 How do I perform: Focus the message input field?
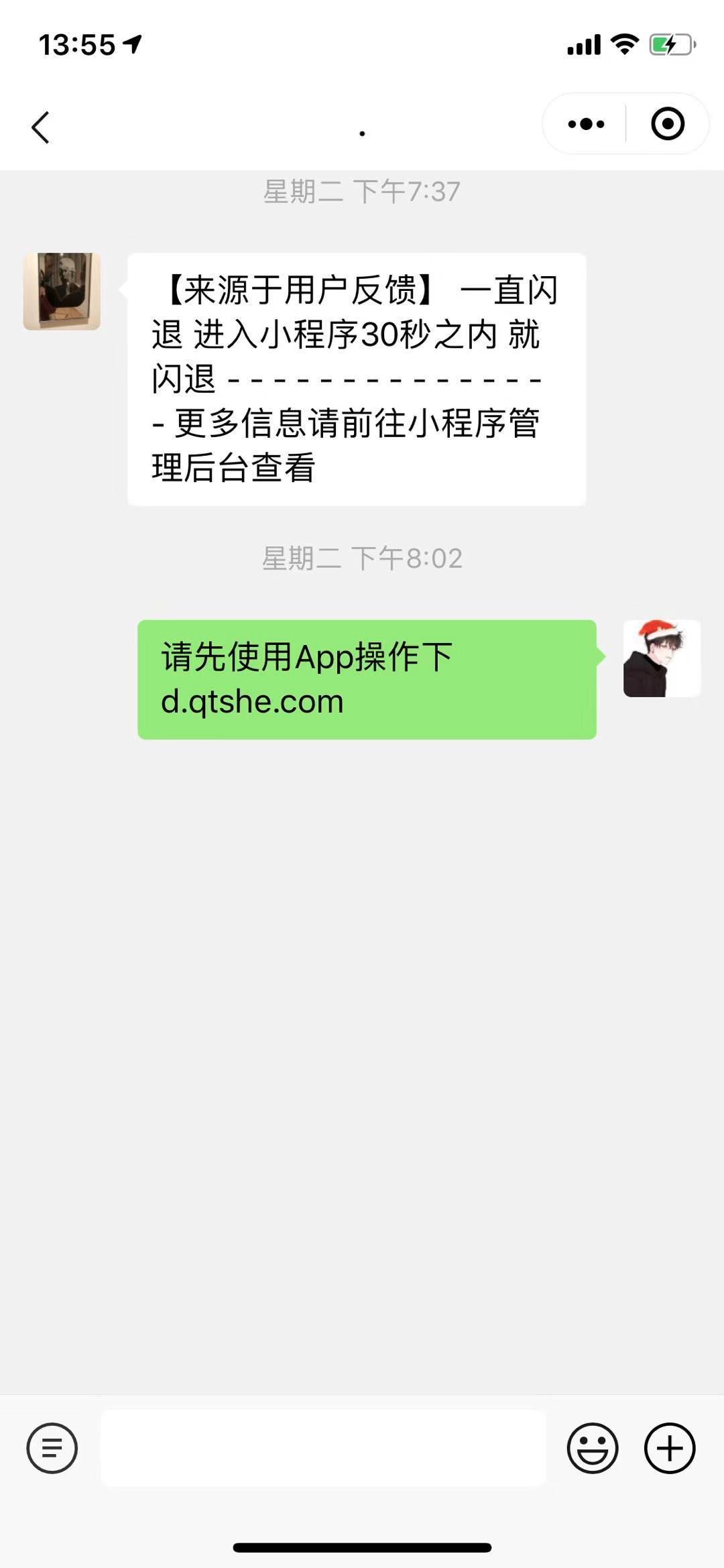point(323,1447)
